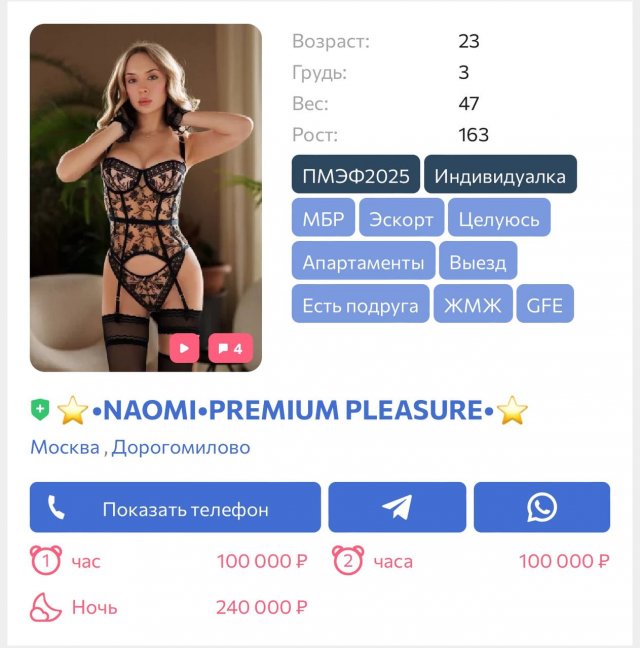Contact via the WhatsApp button
The height and width of the screenshot is (648, 640).
tap(541, 508)
